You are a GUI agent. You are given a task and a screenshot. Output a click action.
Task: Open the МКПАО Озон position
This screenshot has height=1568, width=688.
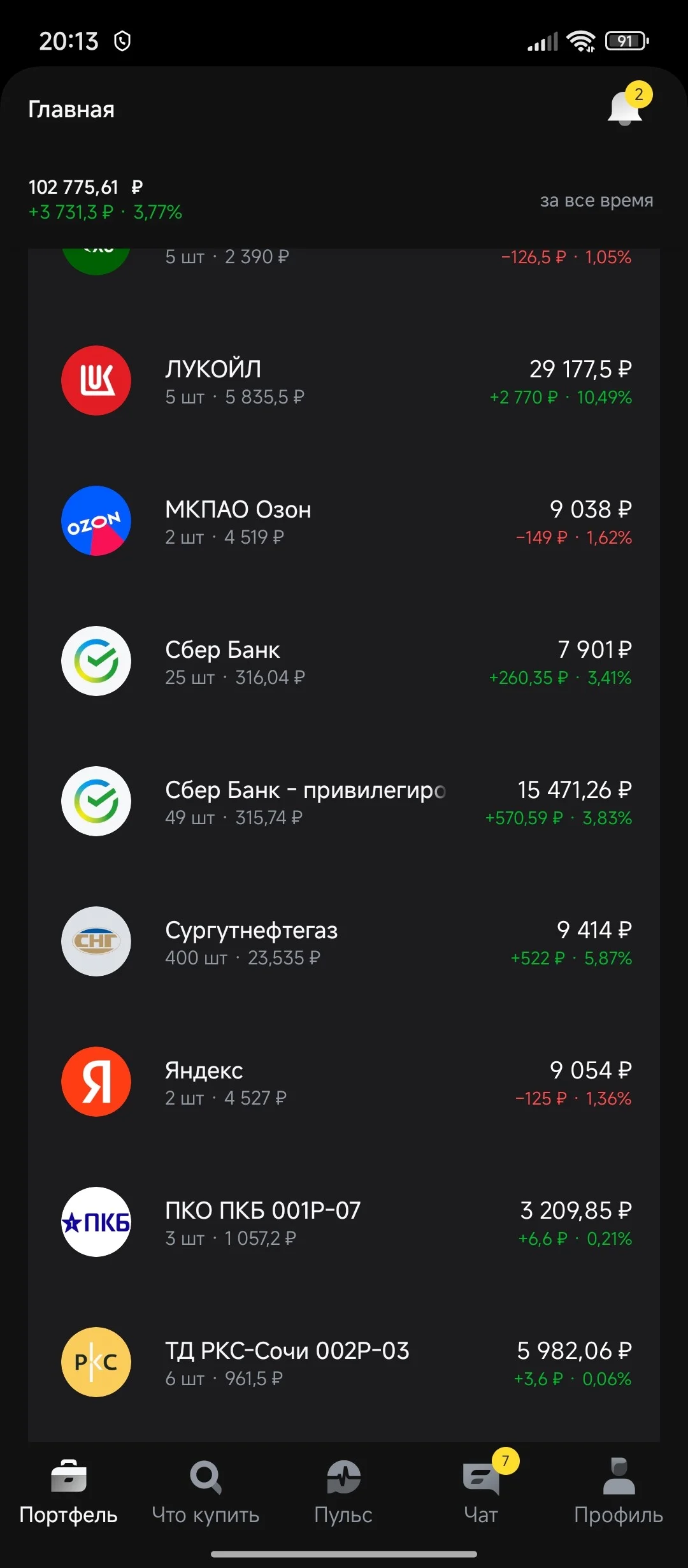click(344, 521)
